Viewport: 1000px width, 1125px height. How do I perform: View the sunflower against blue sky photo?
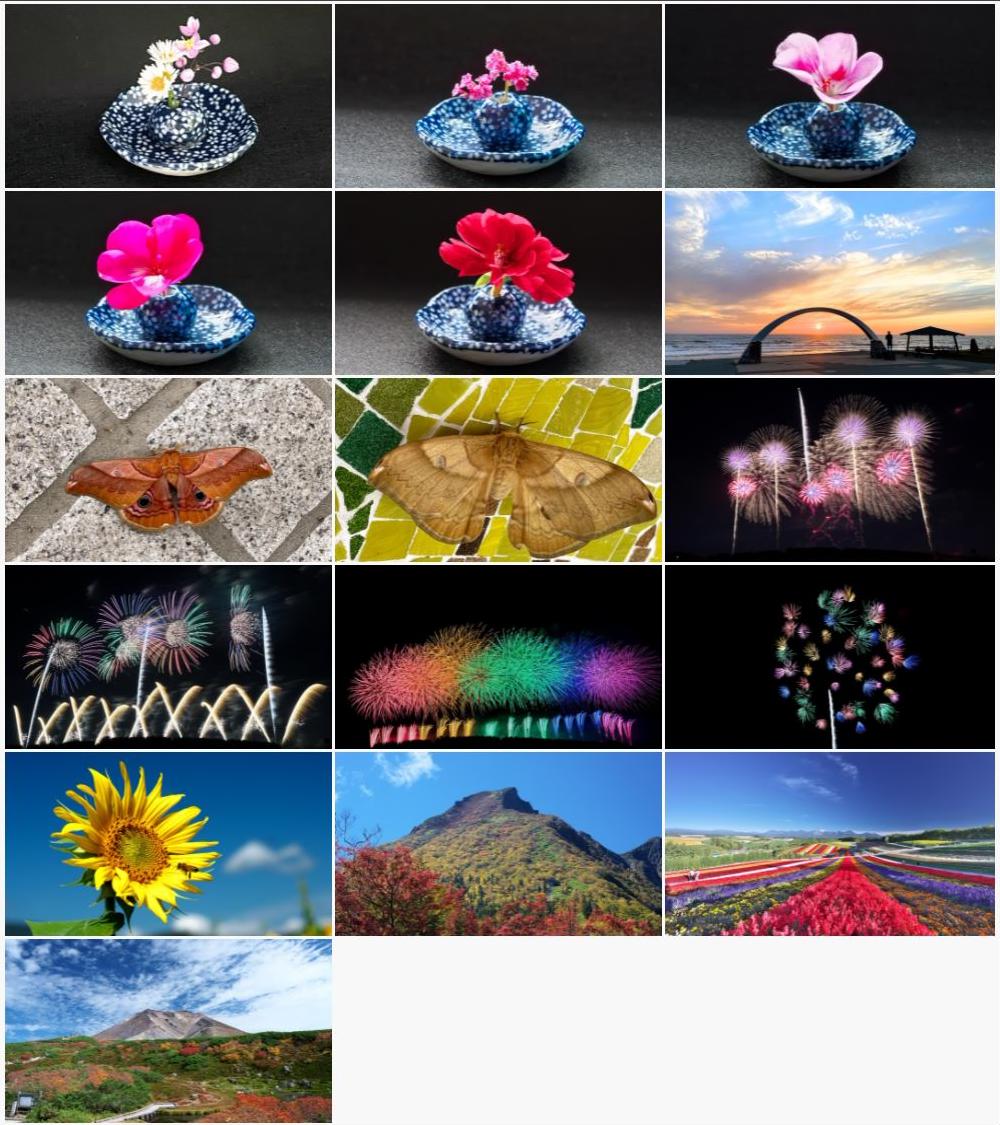point(168,844)
